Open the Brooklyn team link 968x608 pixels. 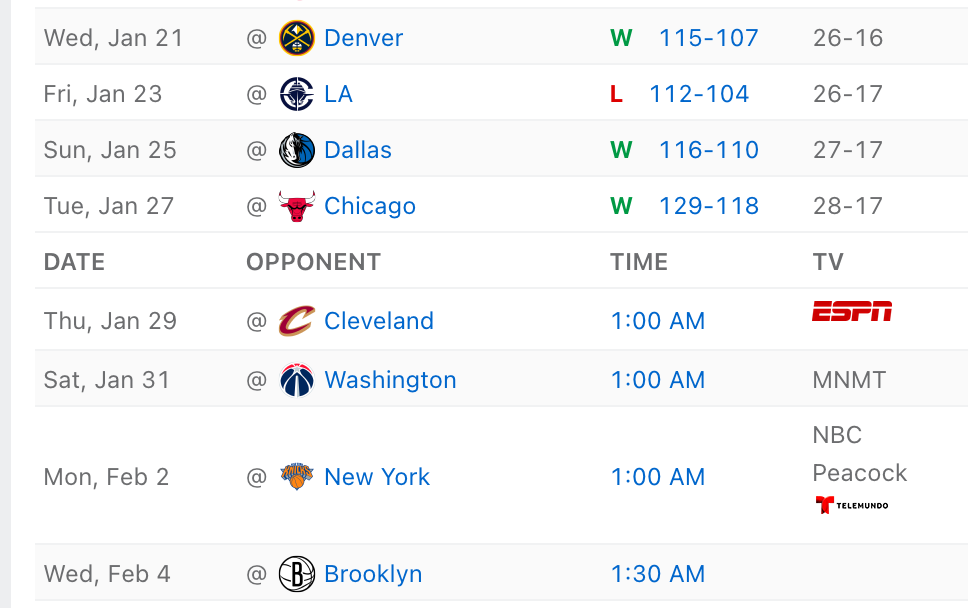[373, 574]
